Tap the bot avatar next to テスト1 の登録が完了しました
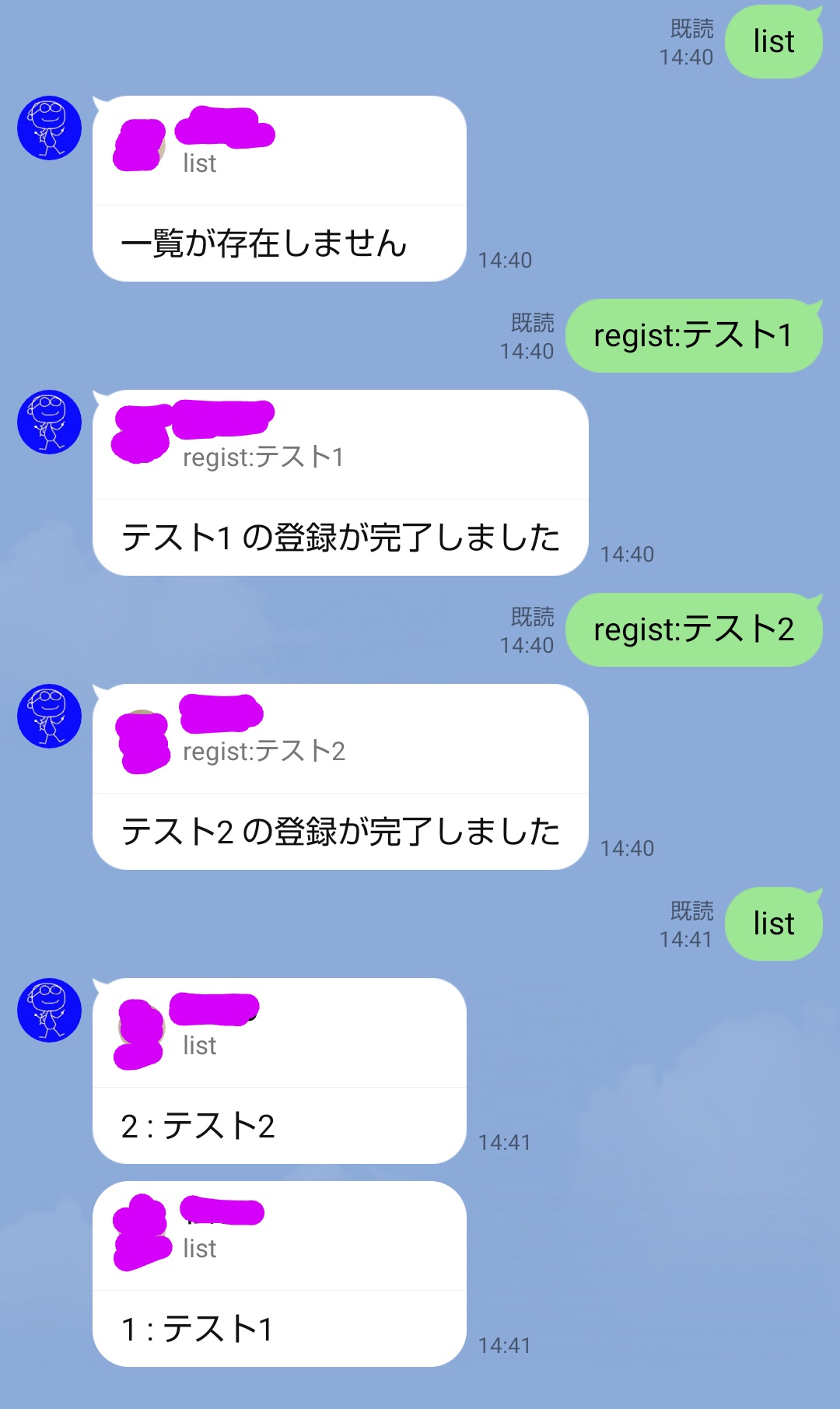Viewport: 840px width, 1409px height. pos(51,421)
